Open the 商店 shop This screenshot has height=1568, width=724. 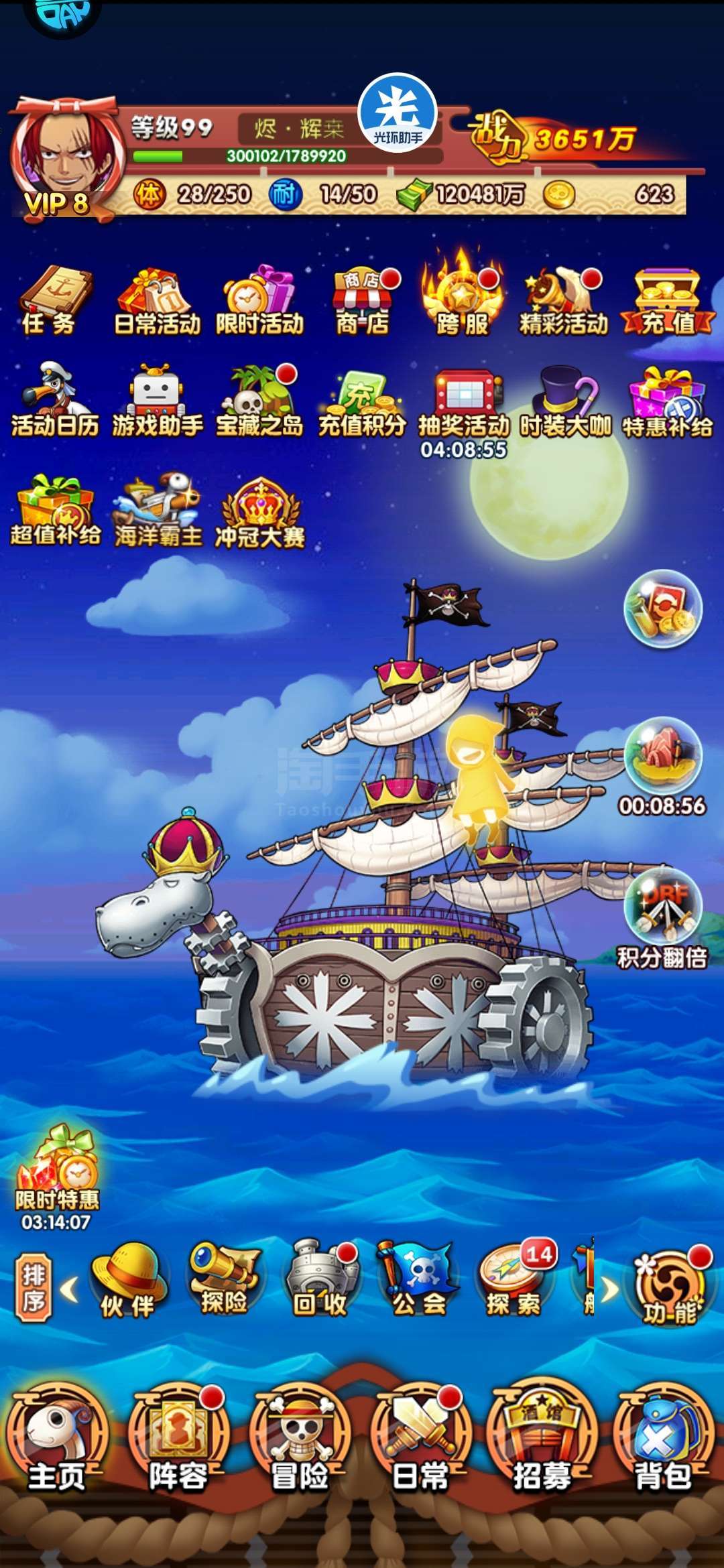363,302
